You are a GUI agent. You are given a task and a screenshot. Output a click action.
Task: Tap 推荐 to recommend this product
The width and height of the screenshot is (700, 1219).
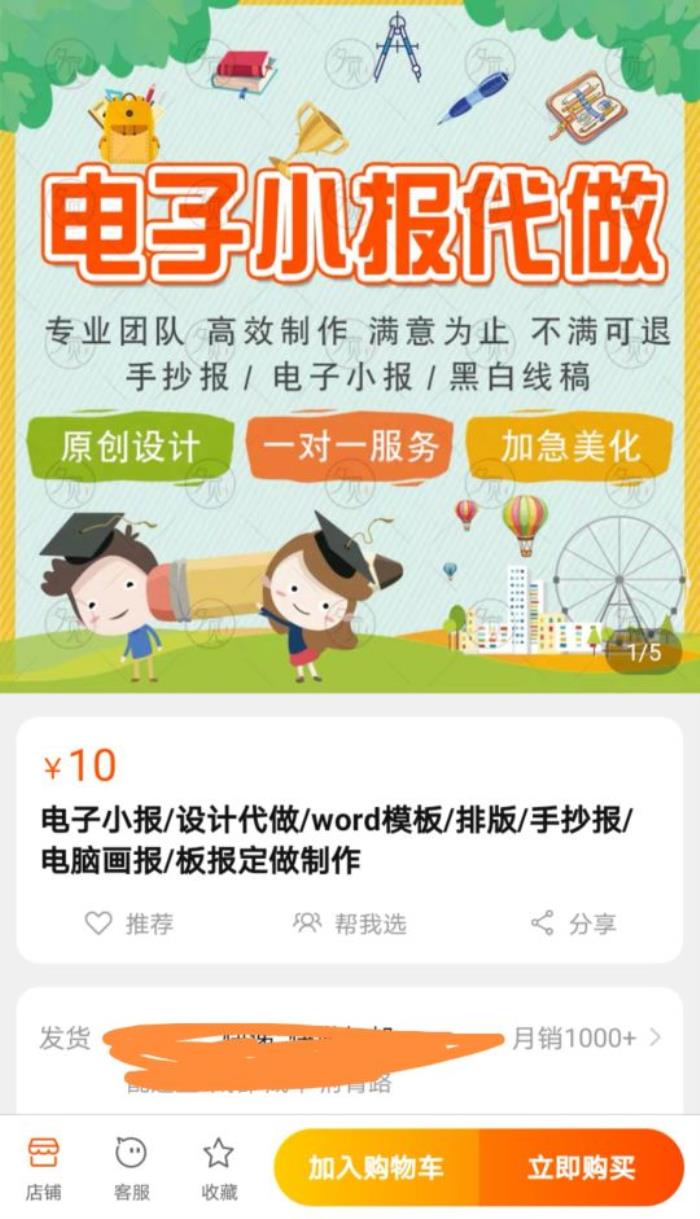(129, 923)
